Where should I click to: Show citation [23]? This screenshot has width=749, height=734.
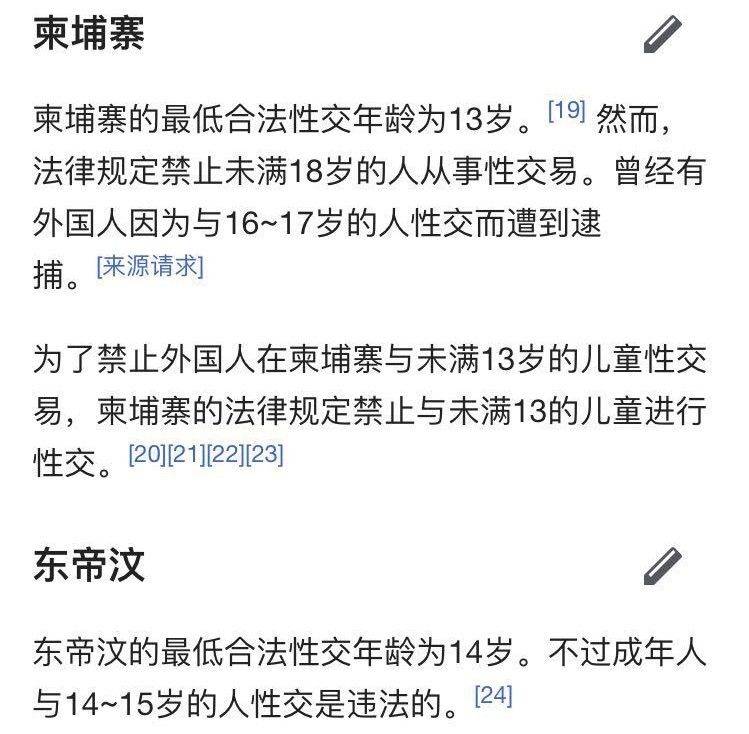265,455
